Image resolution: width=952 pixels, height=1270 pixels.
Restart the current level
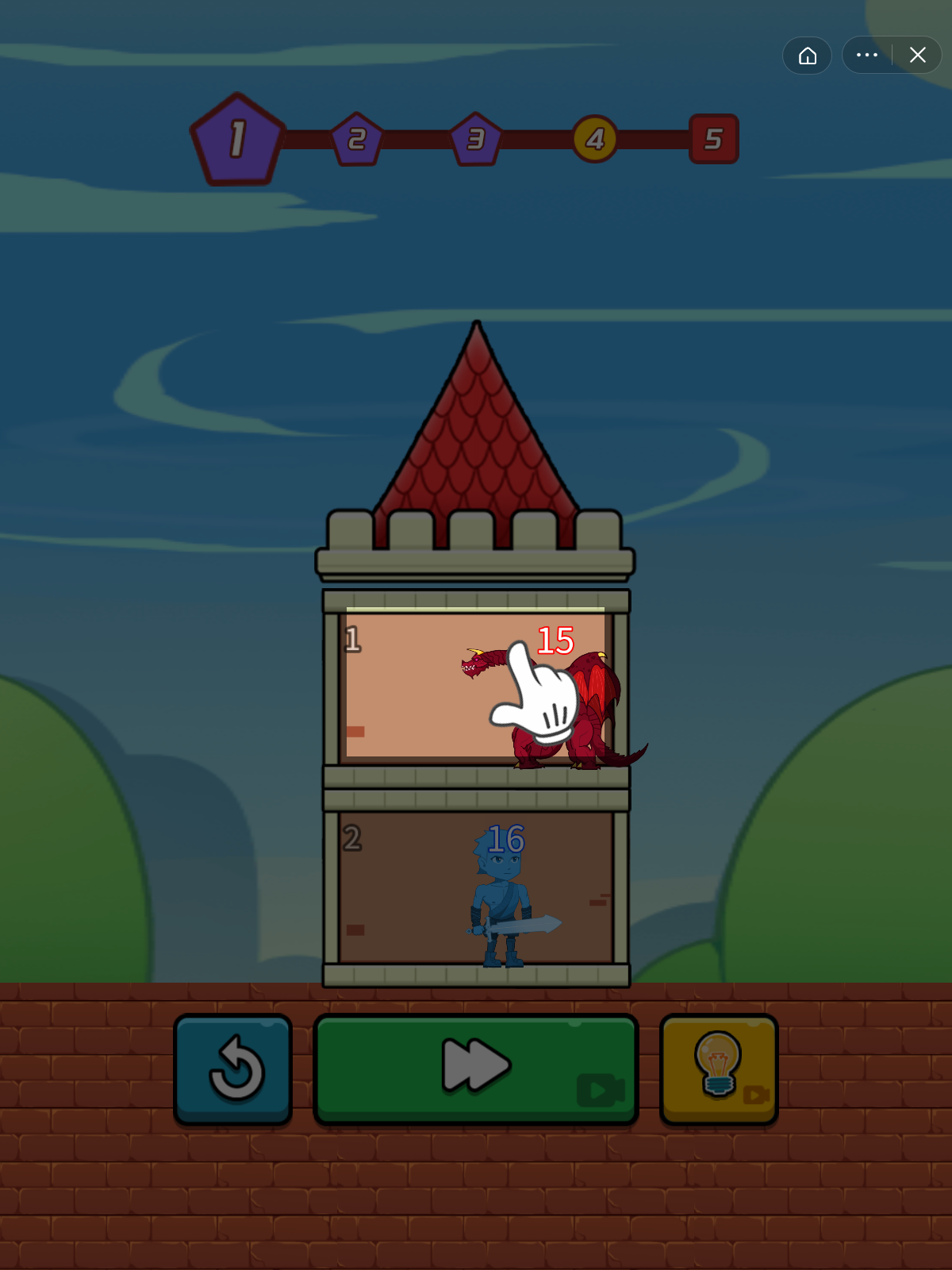[x=233, y=1068]
